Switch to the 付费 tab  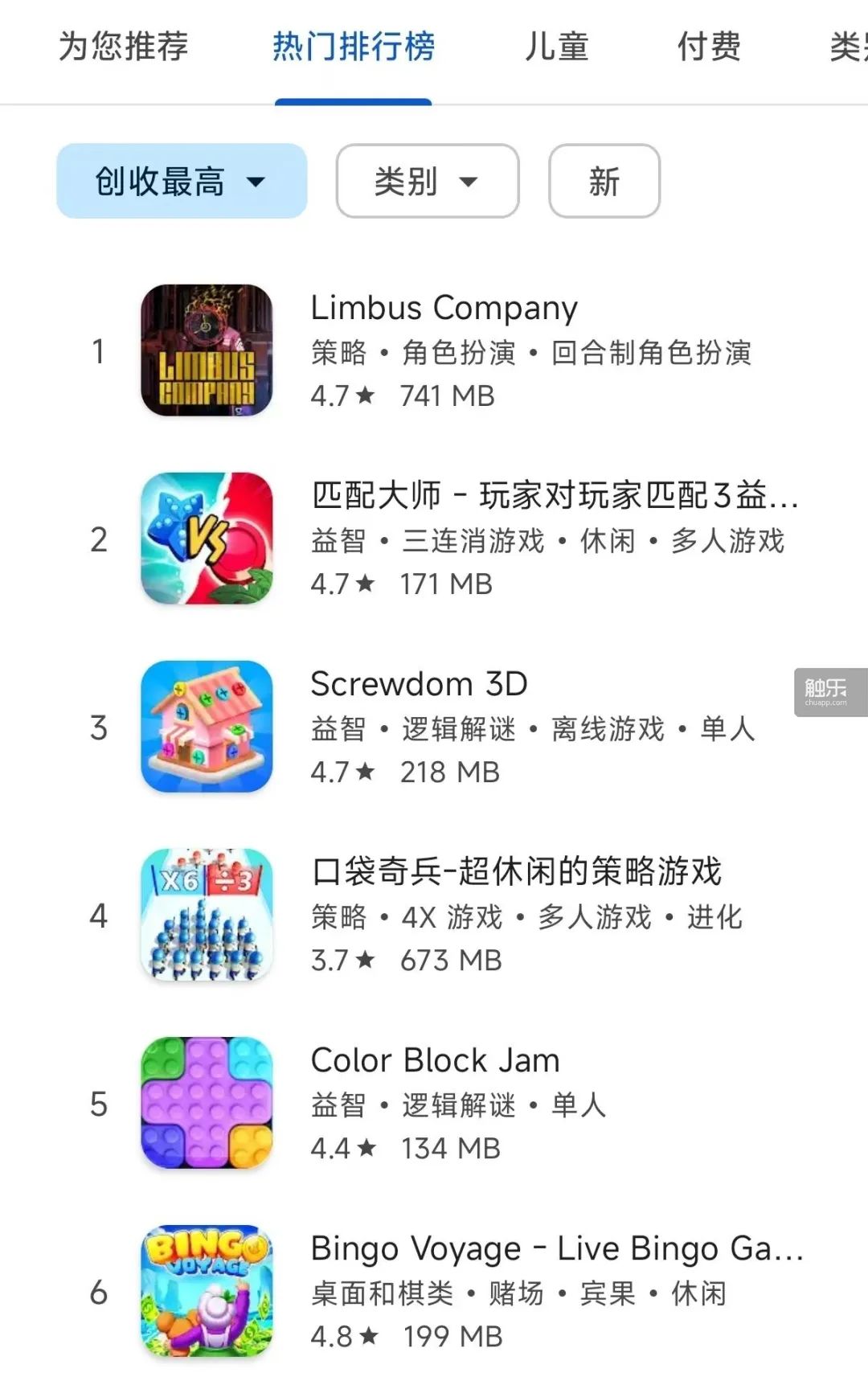[x=708, y=46]
